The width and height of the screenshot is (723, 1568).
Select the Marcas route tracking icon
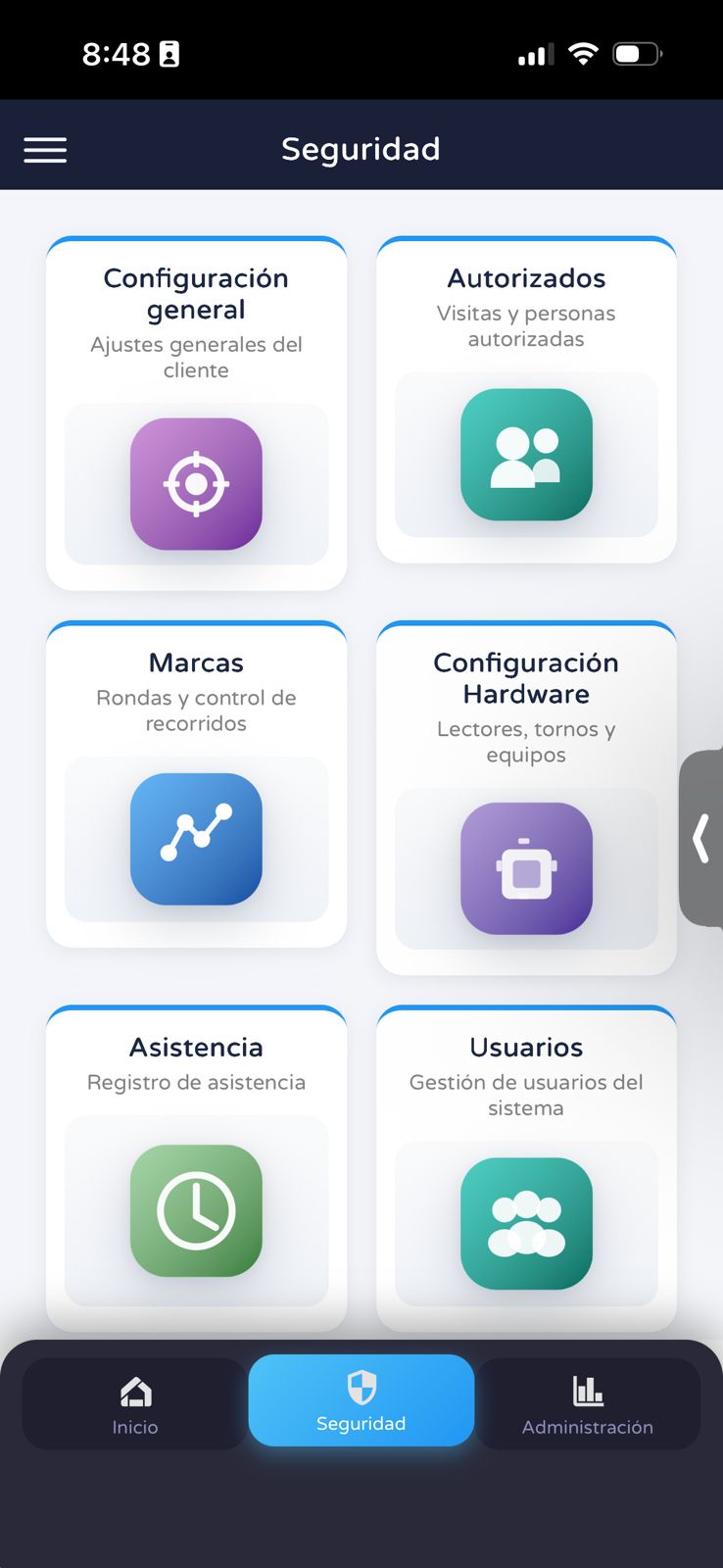pyautogui.click(x=196, y=839)
